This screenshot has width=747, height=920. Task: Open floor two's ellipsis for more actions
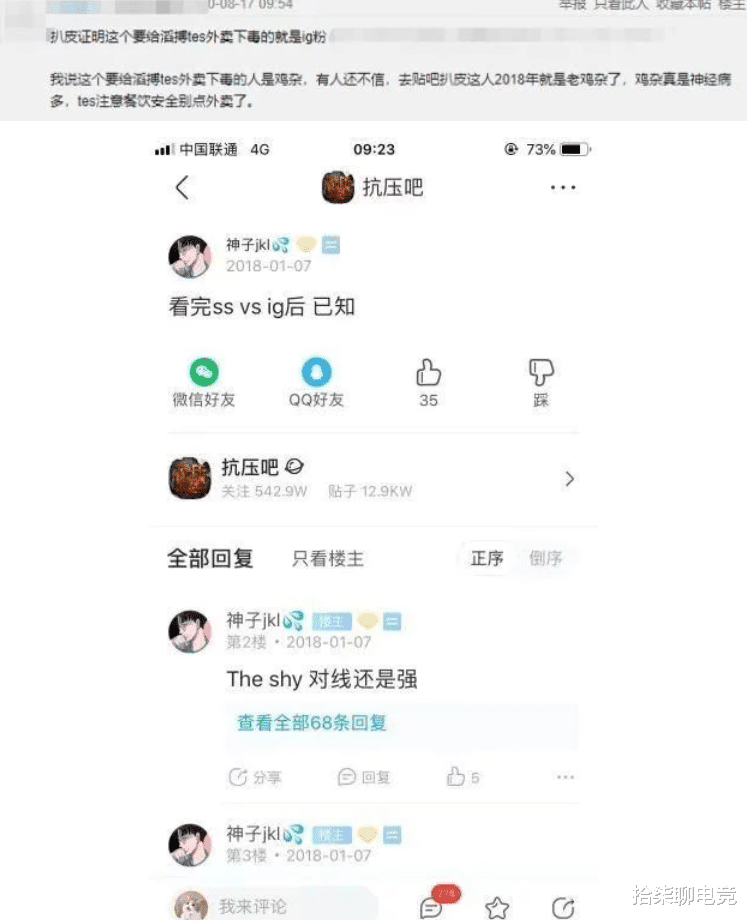[x=565, y=776]
